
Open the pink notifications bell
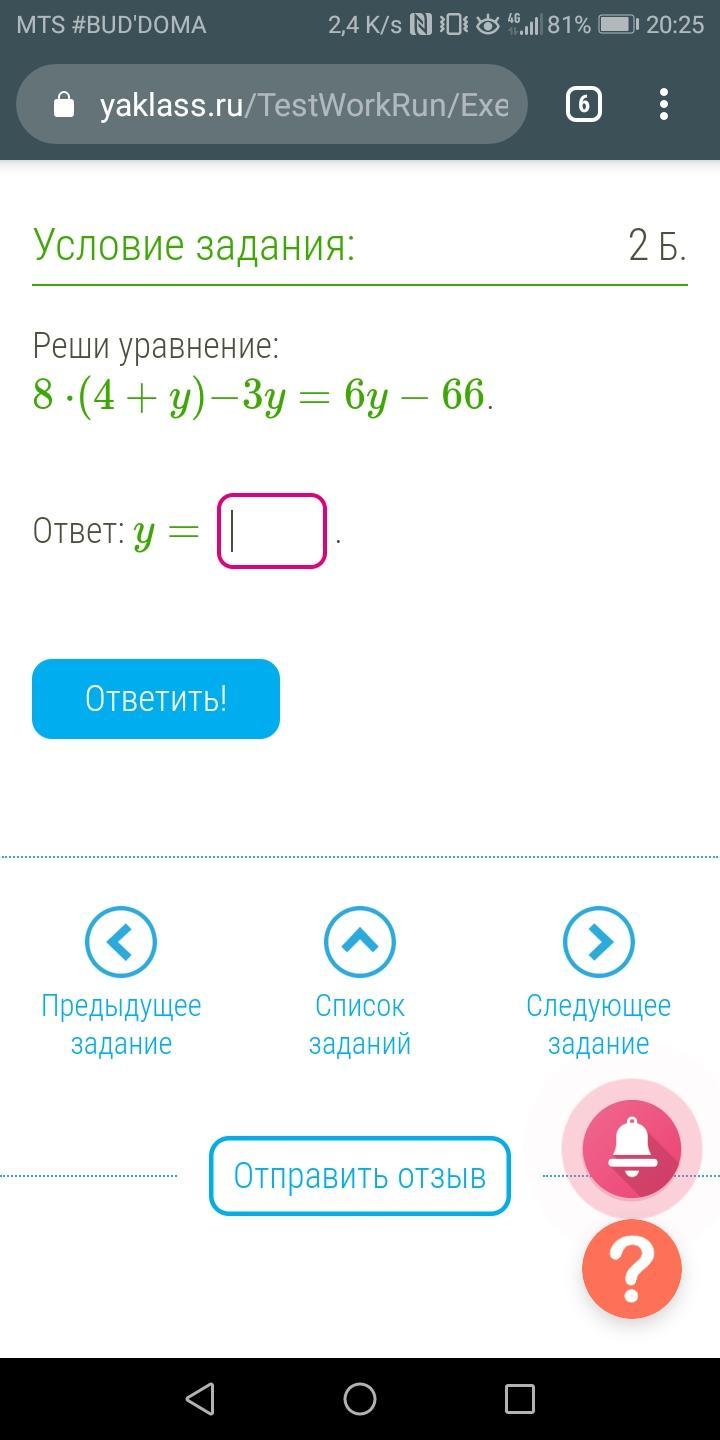pyautogui.click(x=632, y=1149)
